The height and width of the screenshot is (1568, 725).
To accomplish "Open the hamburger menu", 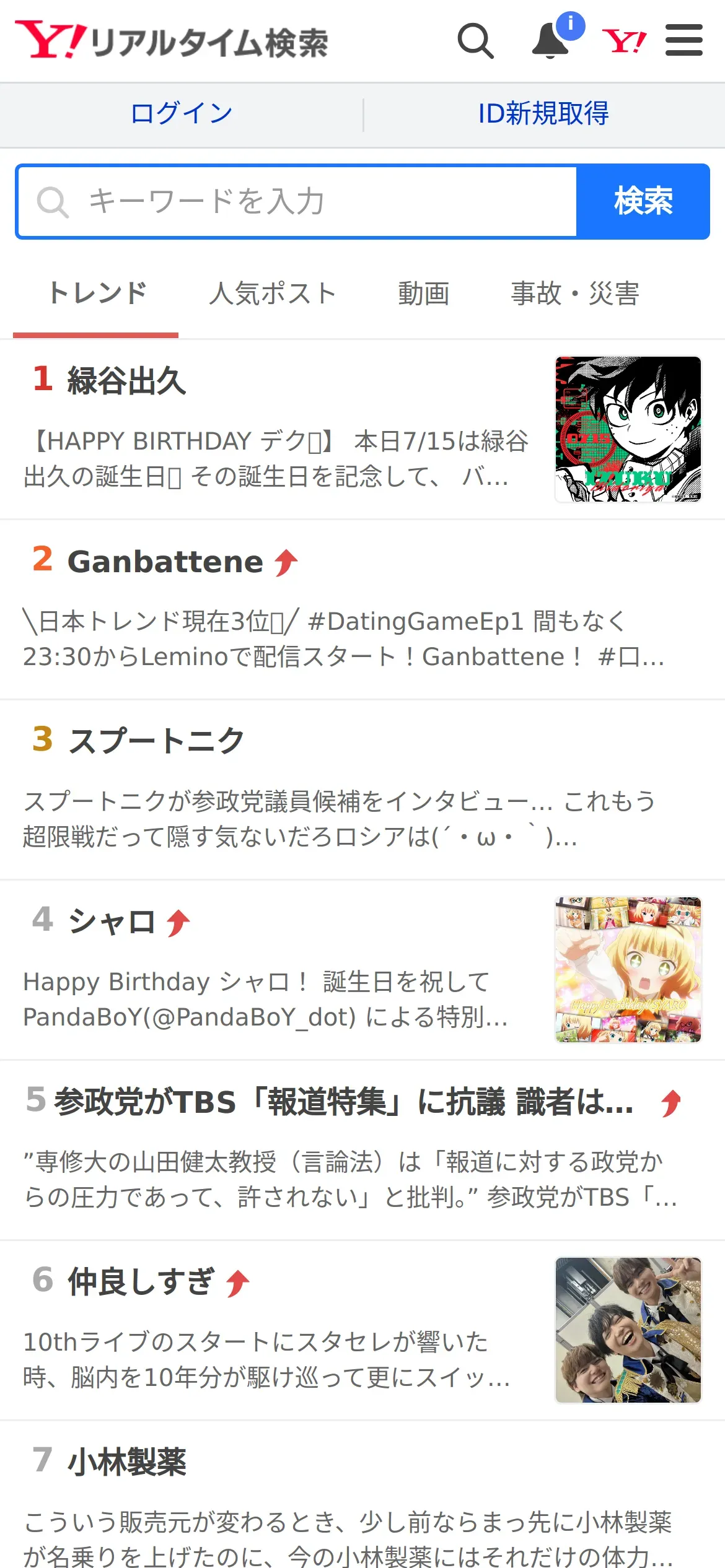I will pyautogui.click(x=683, y=41).
